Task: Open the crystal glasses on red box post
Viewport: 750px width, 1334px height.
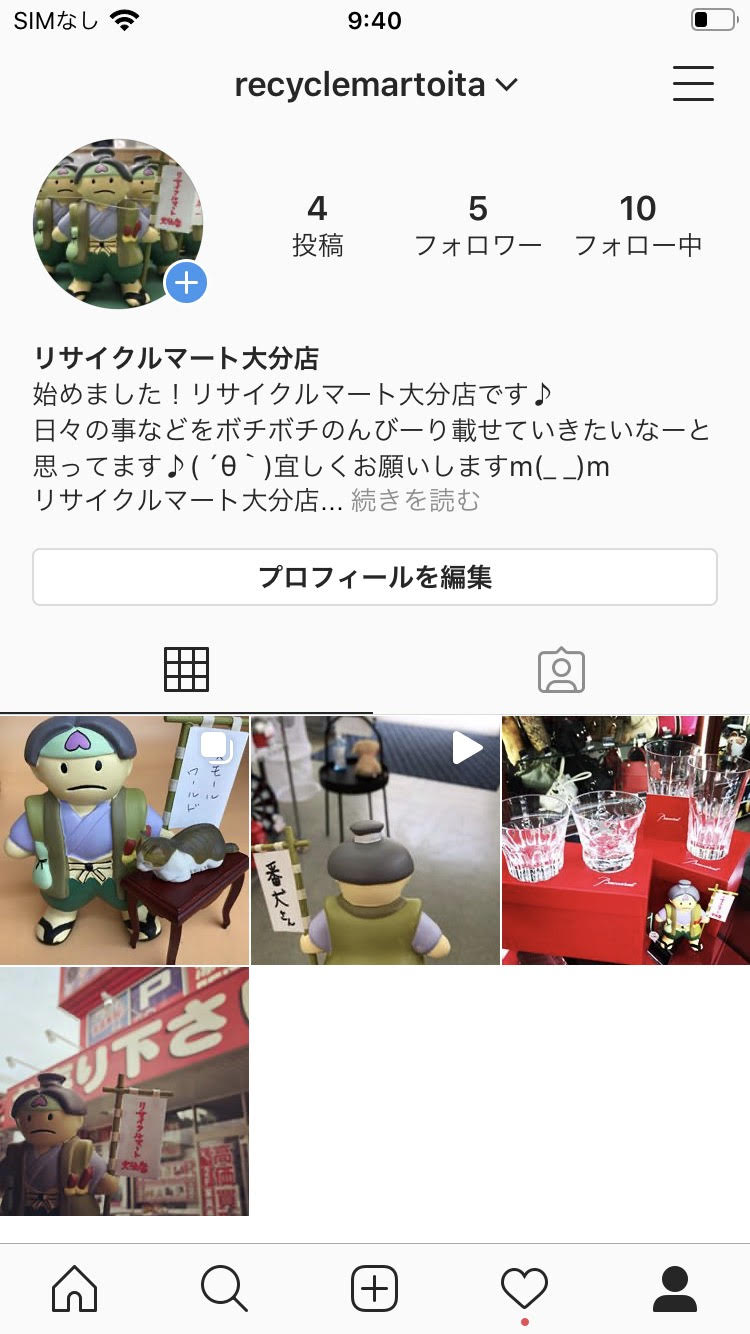Action: [x=625, y=840]
